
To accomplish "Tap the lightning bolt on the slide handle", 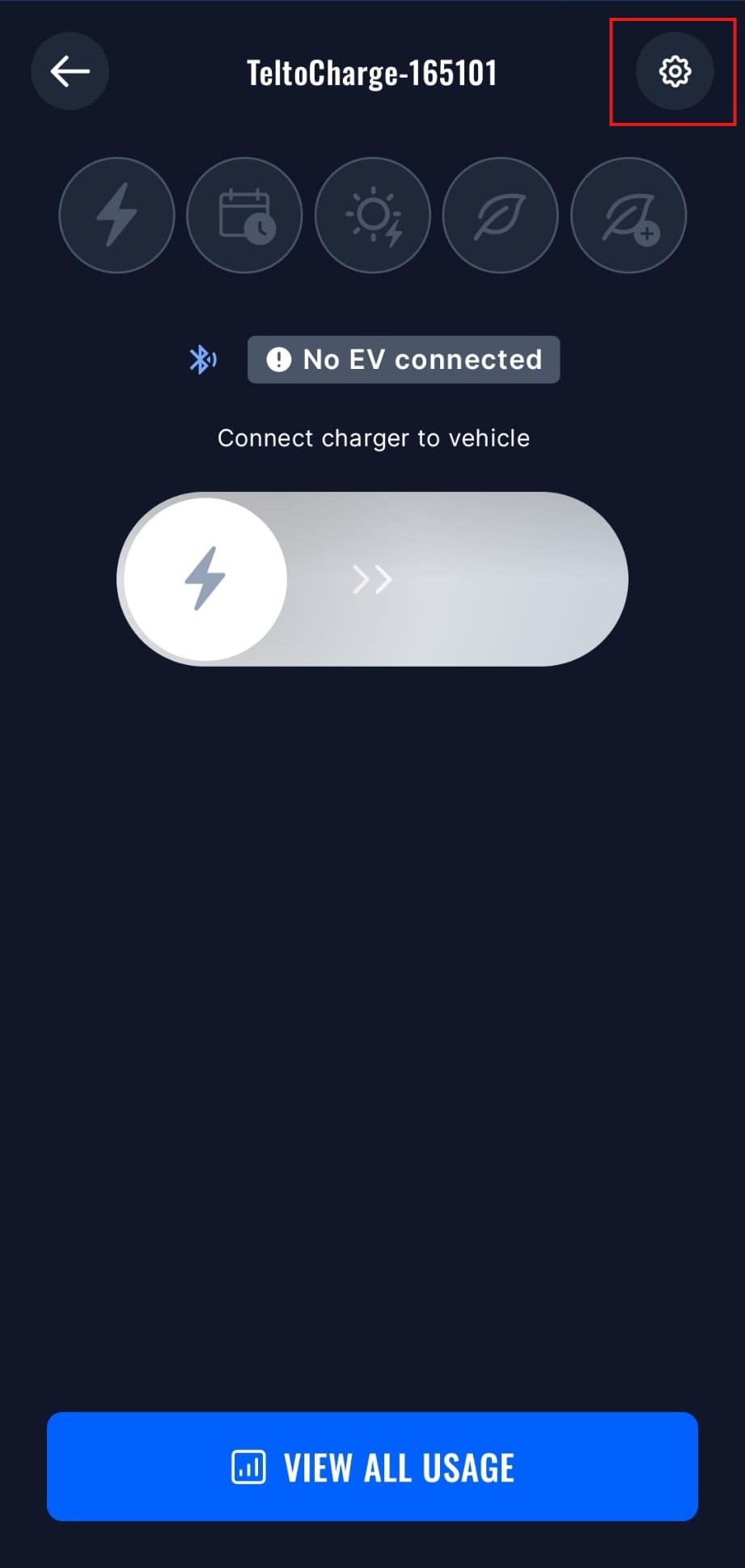I will coord(203,578).
